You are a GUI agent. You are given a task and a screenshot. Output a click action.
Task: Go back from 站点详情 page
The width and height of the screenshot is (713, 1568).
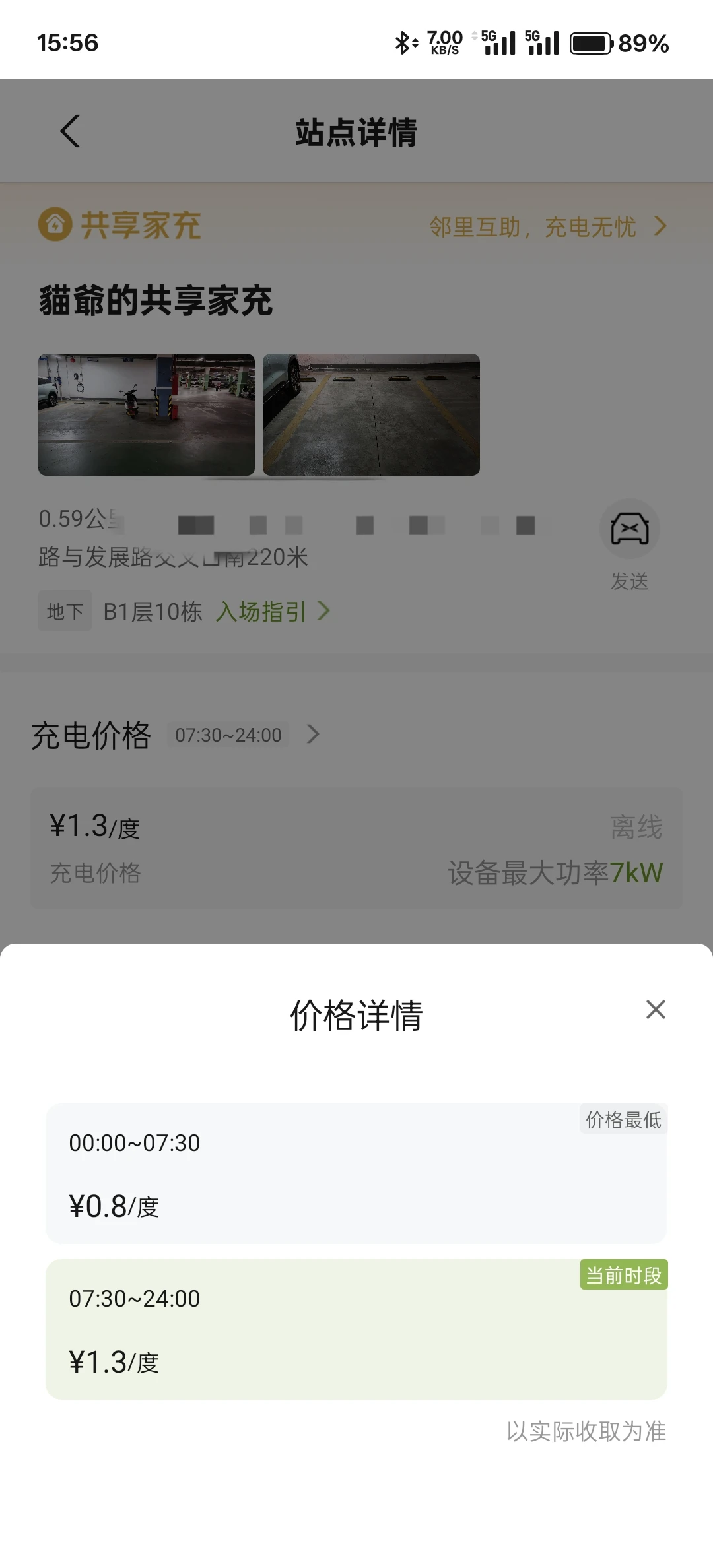point(70,131)
